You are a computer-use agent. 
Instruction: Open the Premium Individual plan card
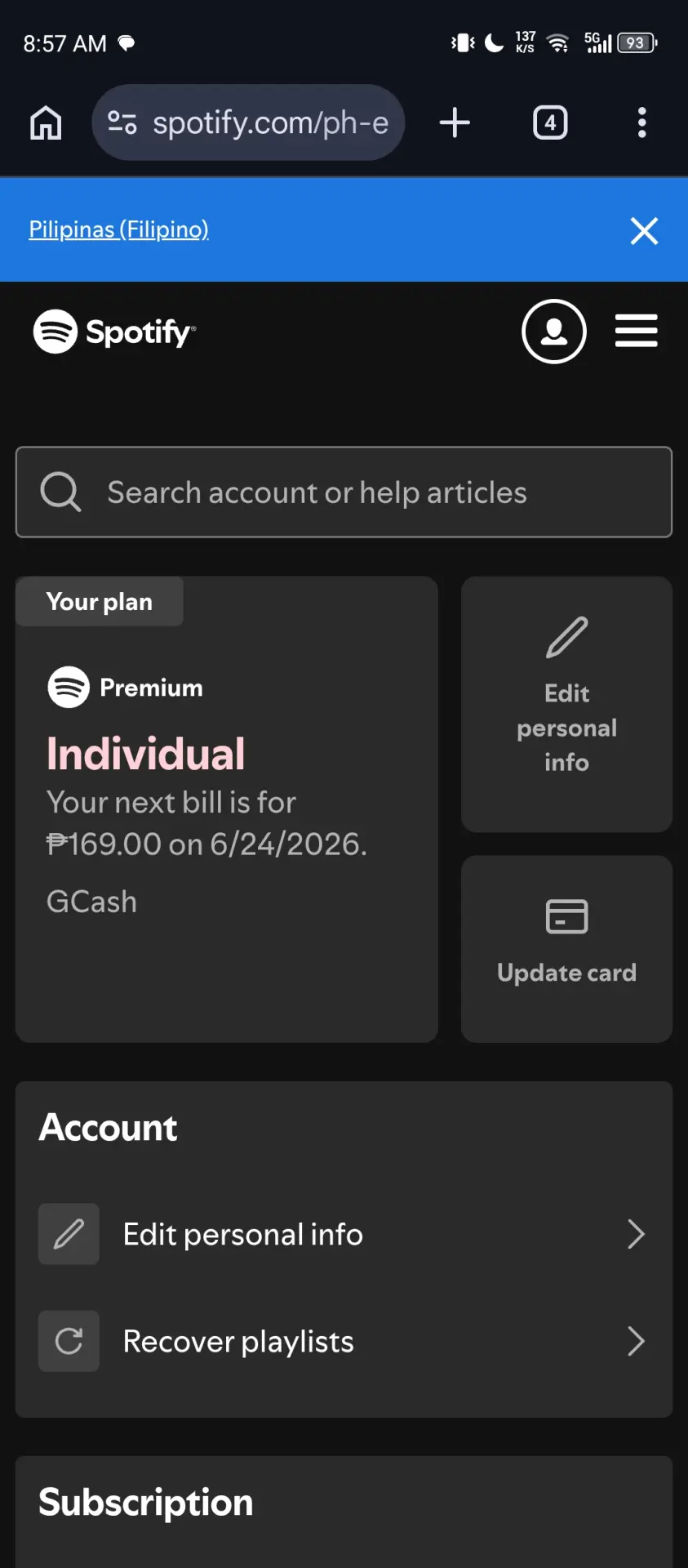click(x=227, y=809)
